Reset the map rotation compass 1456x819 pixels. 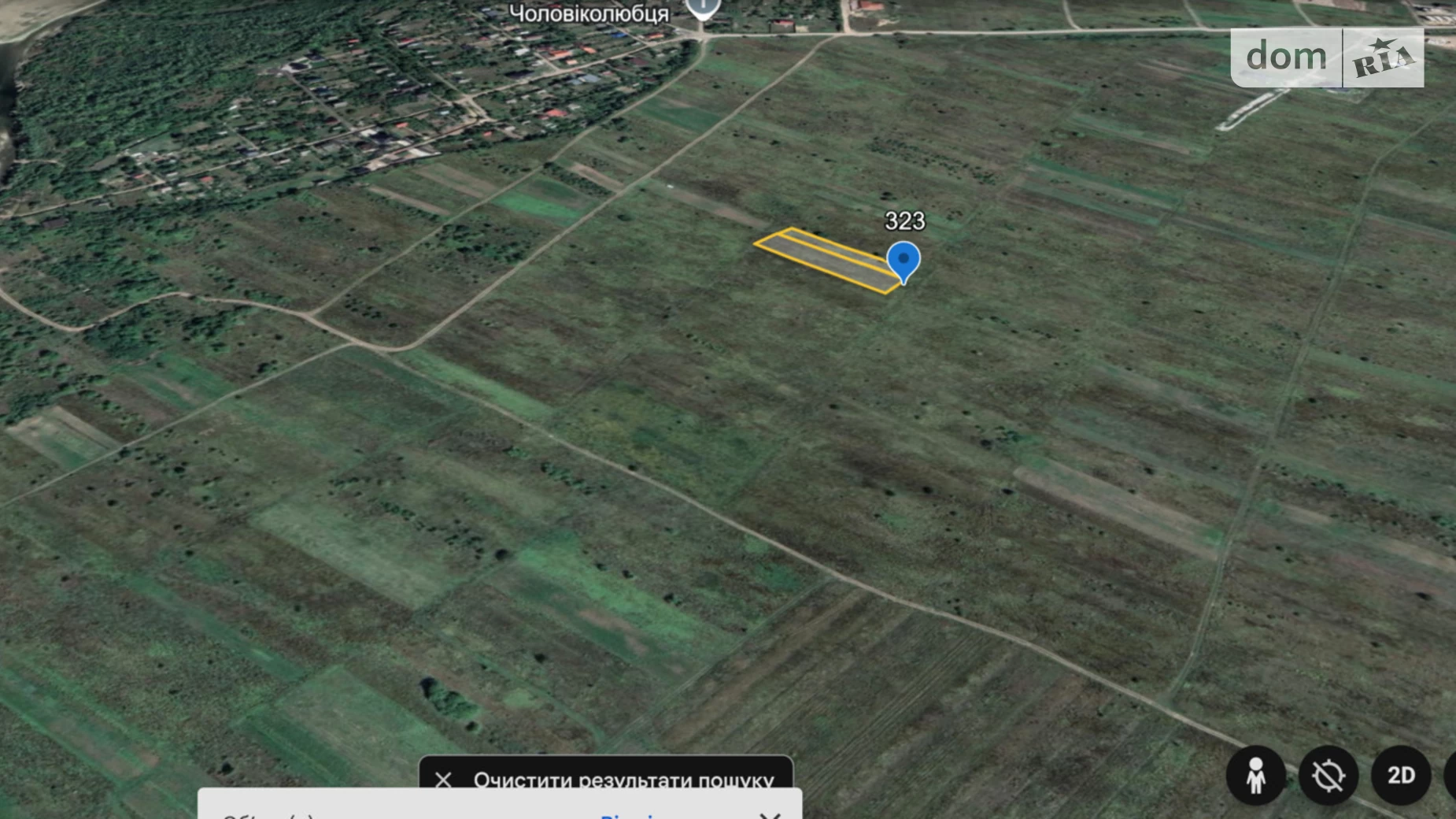coord(1328,776)
